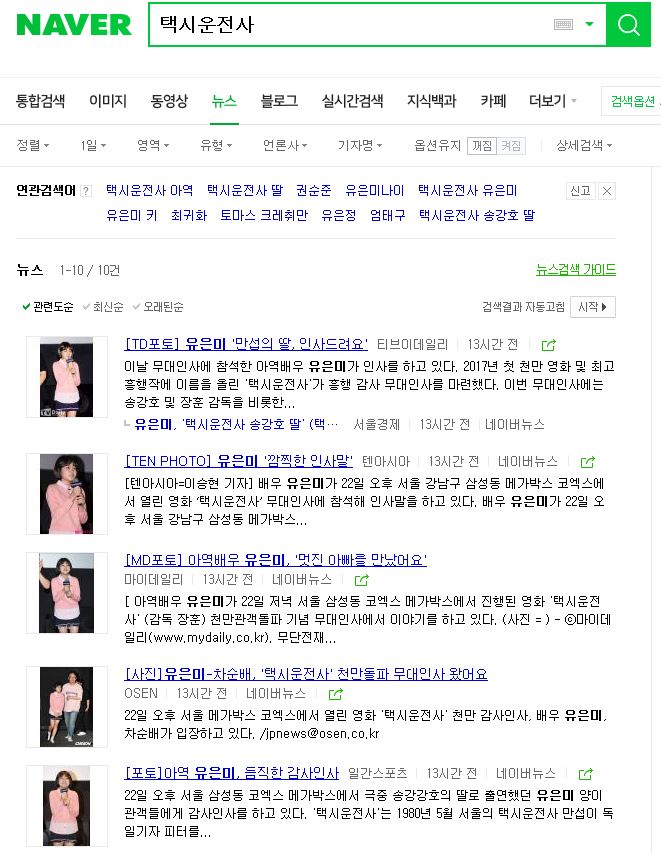Open the article '[TD포토] 유은미 만섭의 딸, 인사드려요'
The image size is (661, 853).
tap(246, 344)
